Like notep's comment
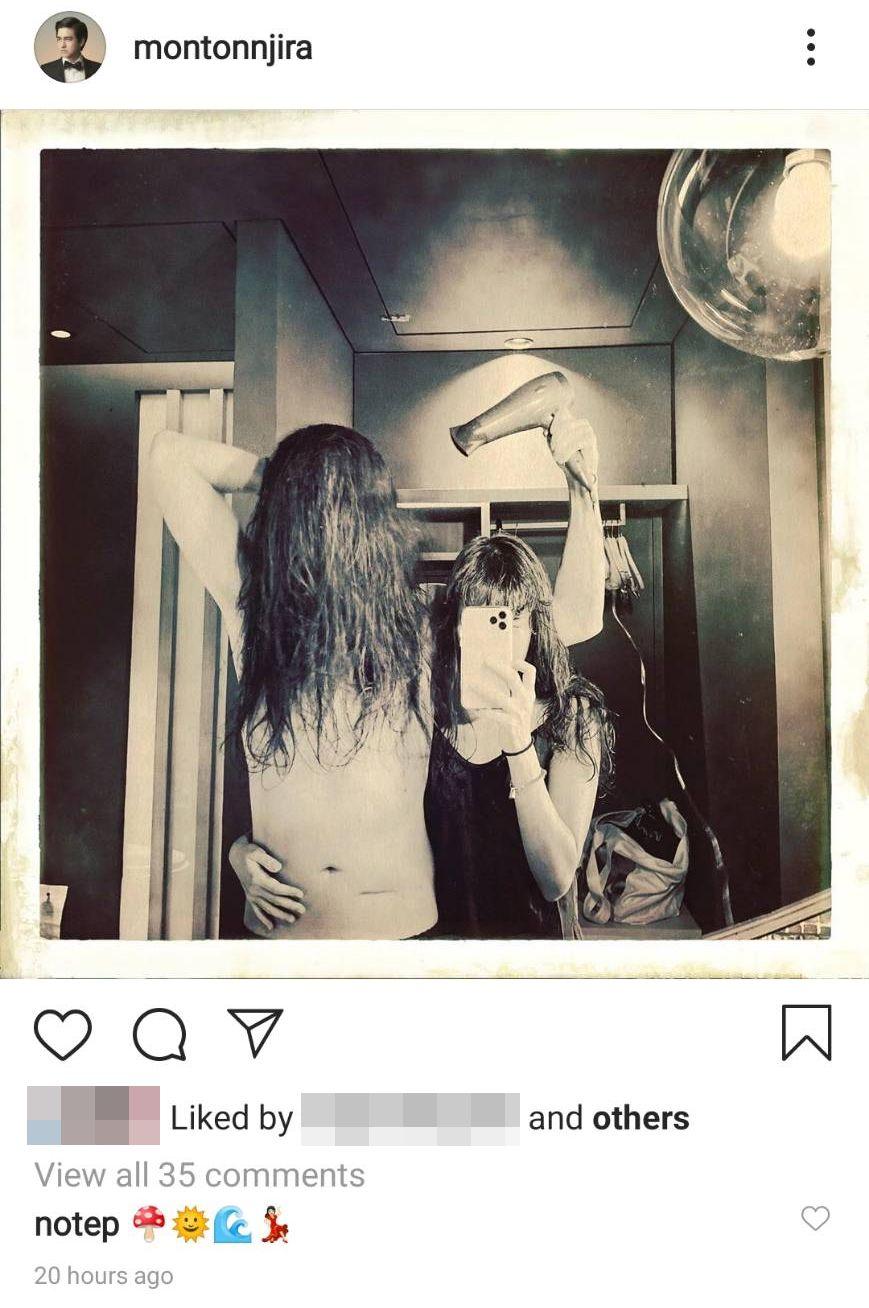 [816, 1218]
